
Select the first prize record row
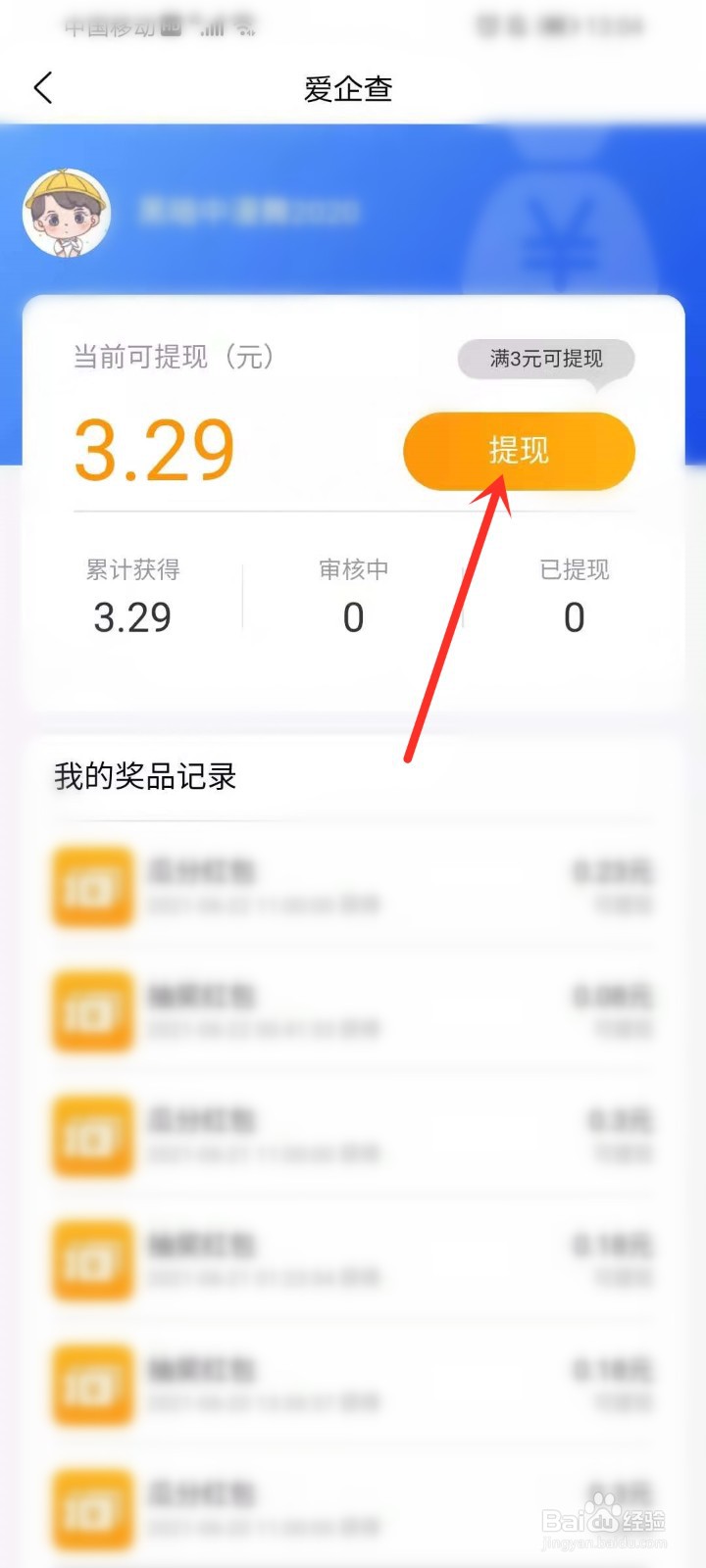coord(353,887)
